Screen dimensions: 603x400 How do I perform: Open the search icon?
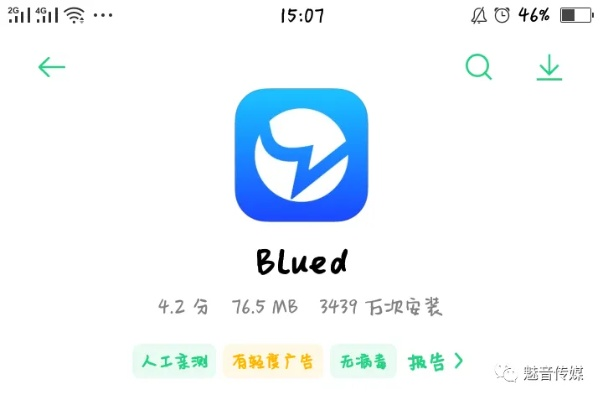pos(479,67)
